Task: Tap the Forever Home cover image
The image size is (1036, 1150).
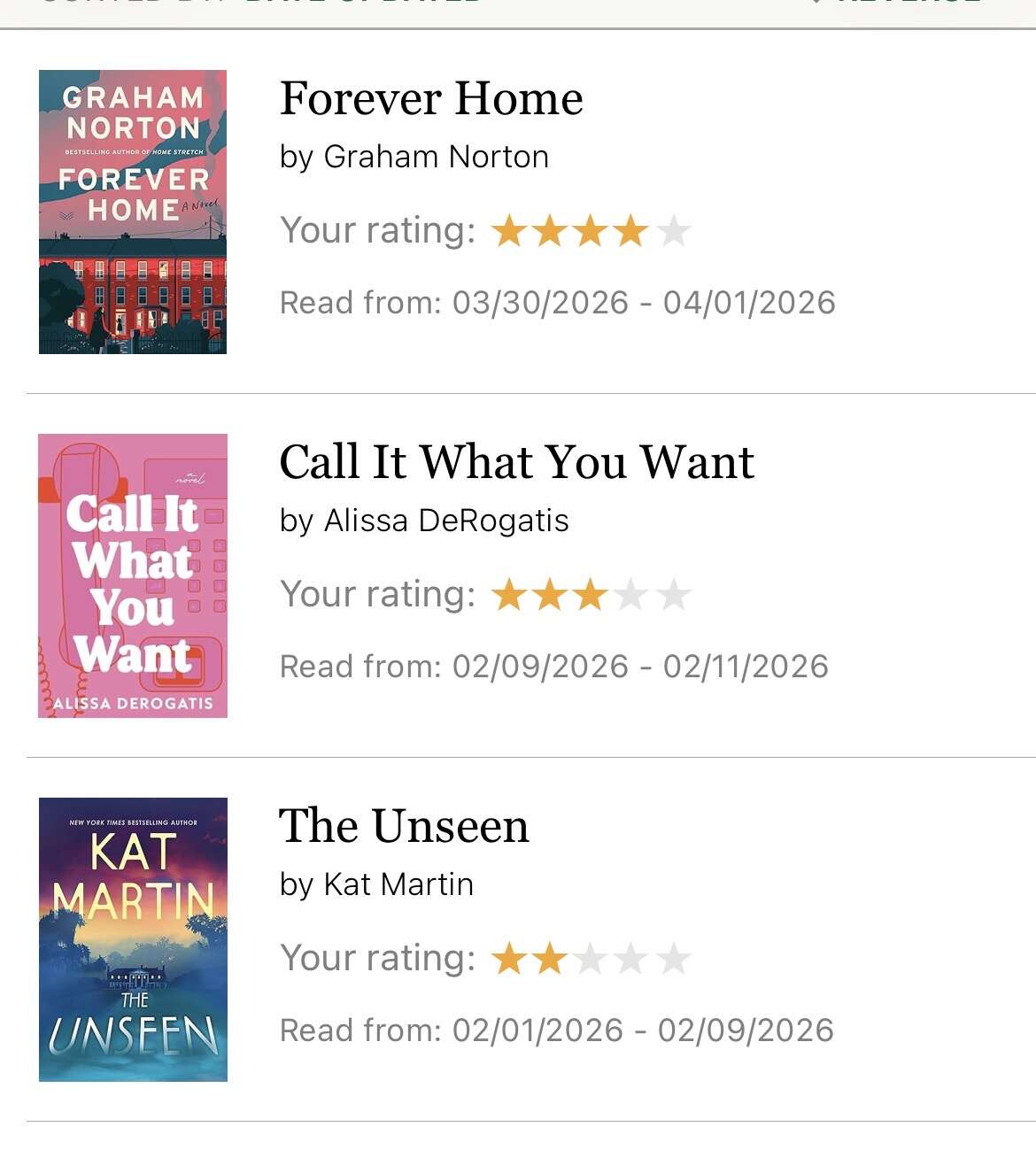Action: (133, 212)
